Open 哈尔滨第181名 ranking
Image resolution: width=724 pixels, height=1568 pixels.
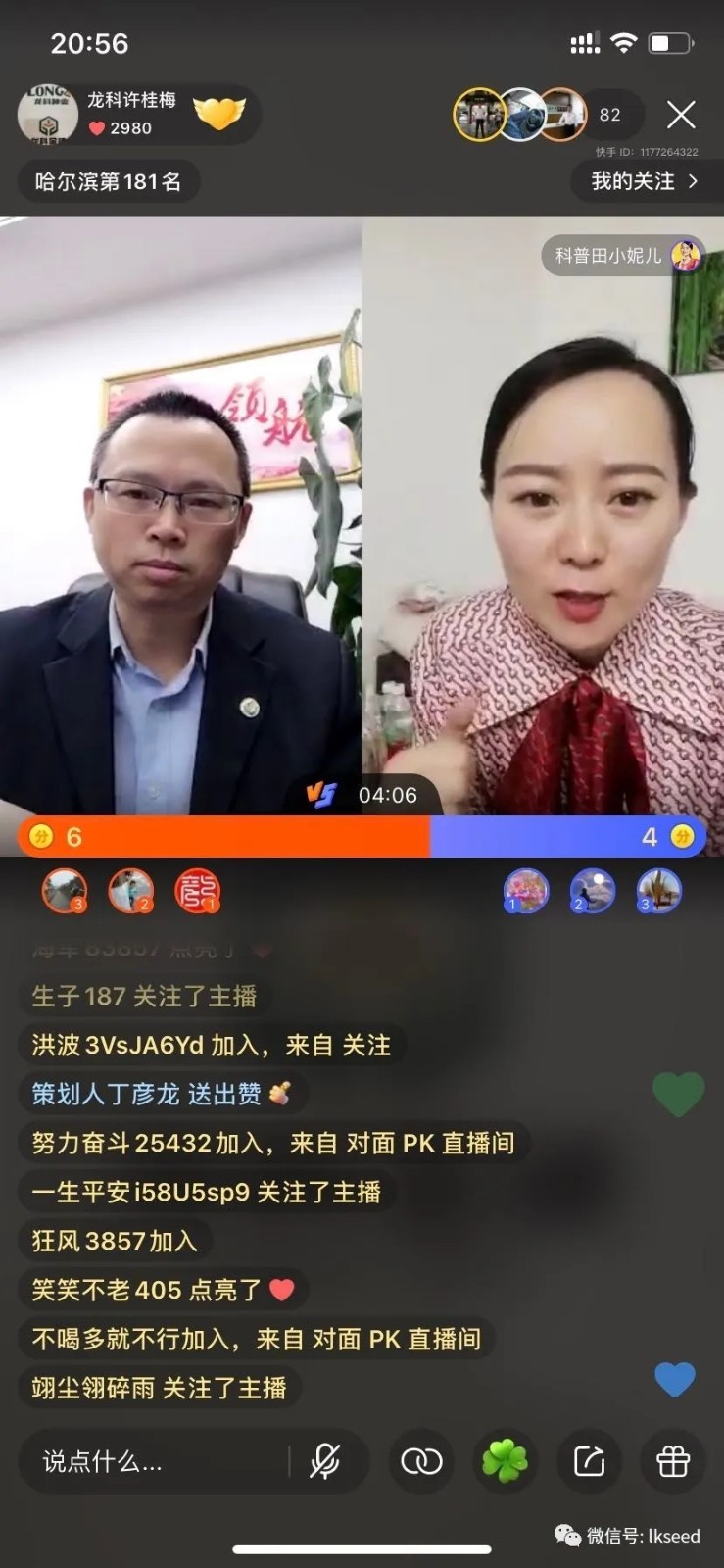pyautogui.click(x=109, y=181)
